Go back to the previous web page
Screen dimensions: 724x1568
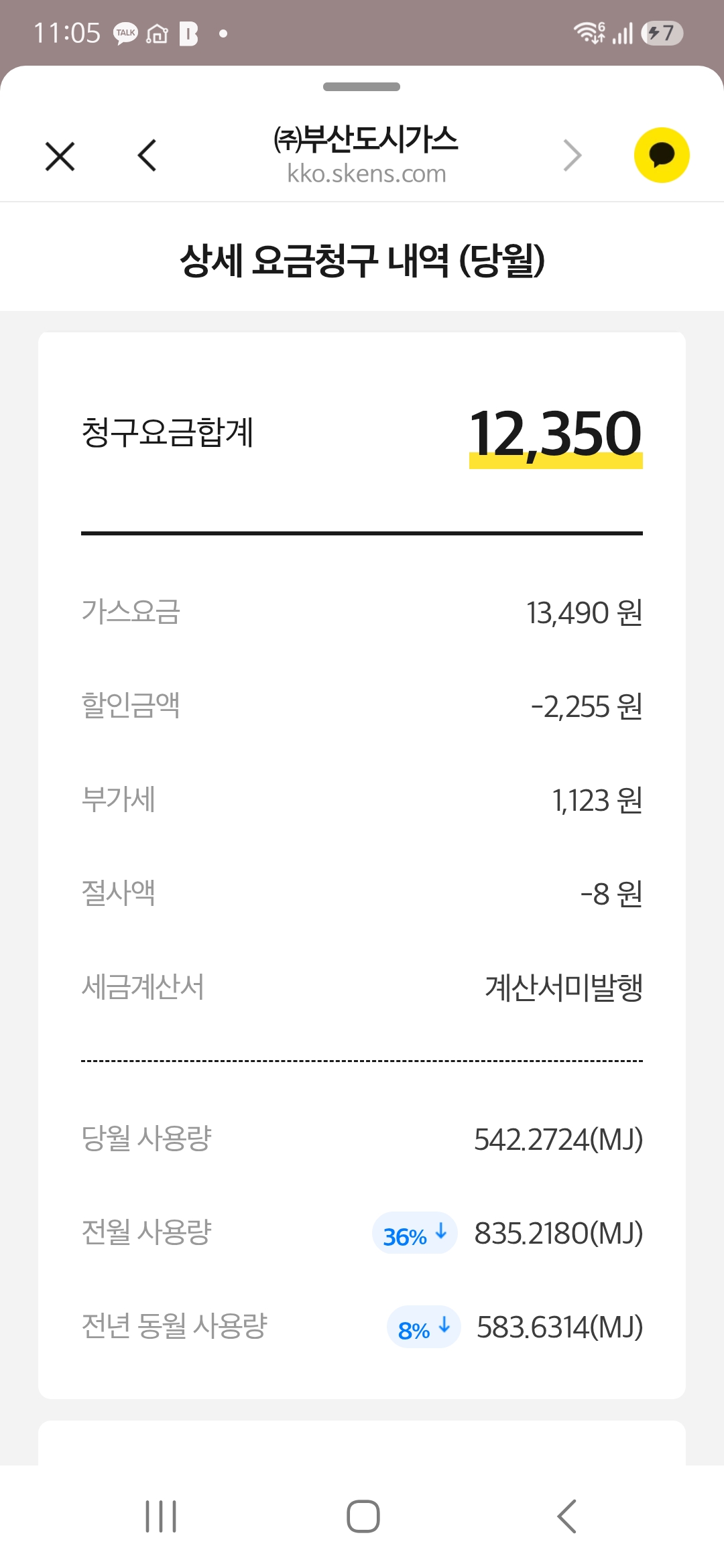coord(147,155)
